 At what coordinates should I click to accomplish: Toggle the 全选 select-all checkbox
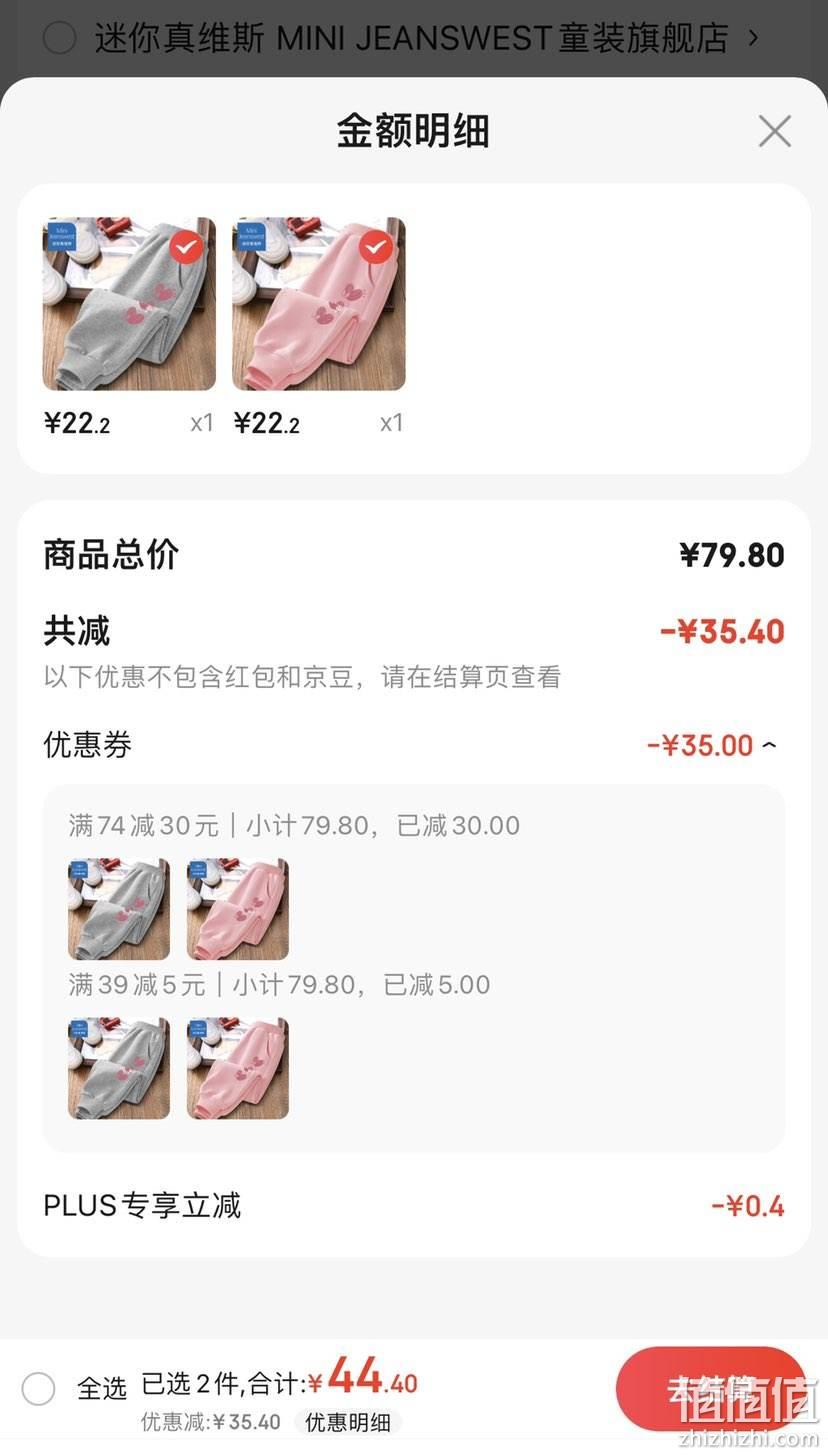pos(39,1388)
